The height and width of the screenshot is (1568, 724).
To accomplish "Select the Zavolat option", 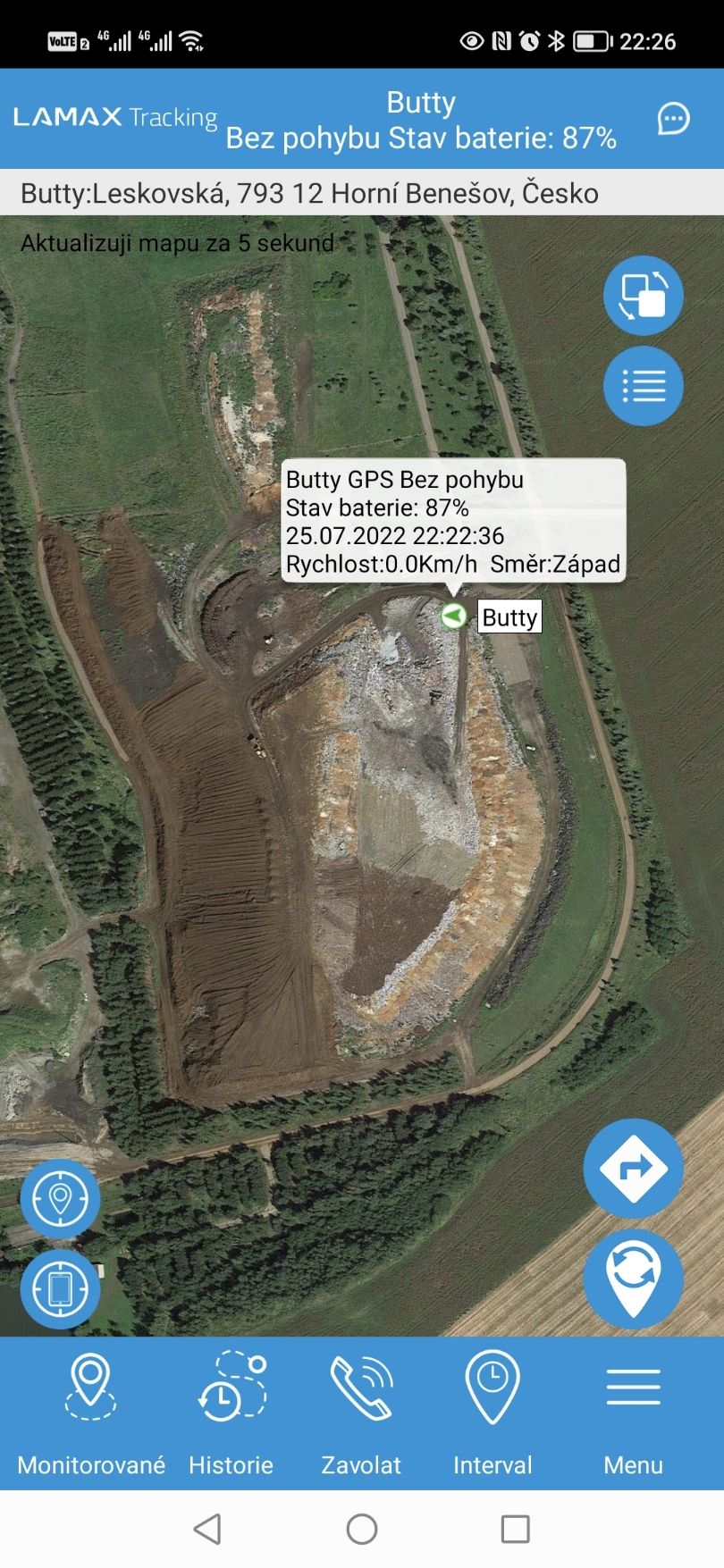I will click(361, 1413).
